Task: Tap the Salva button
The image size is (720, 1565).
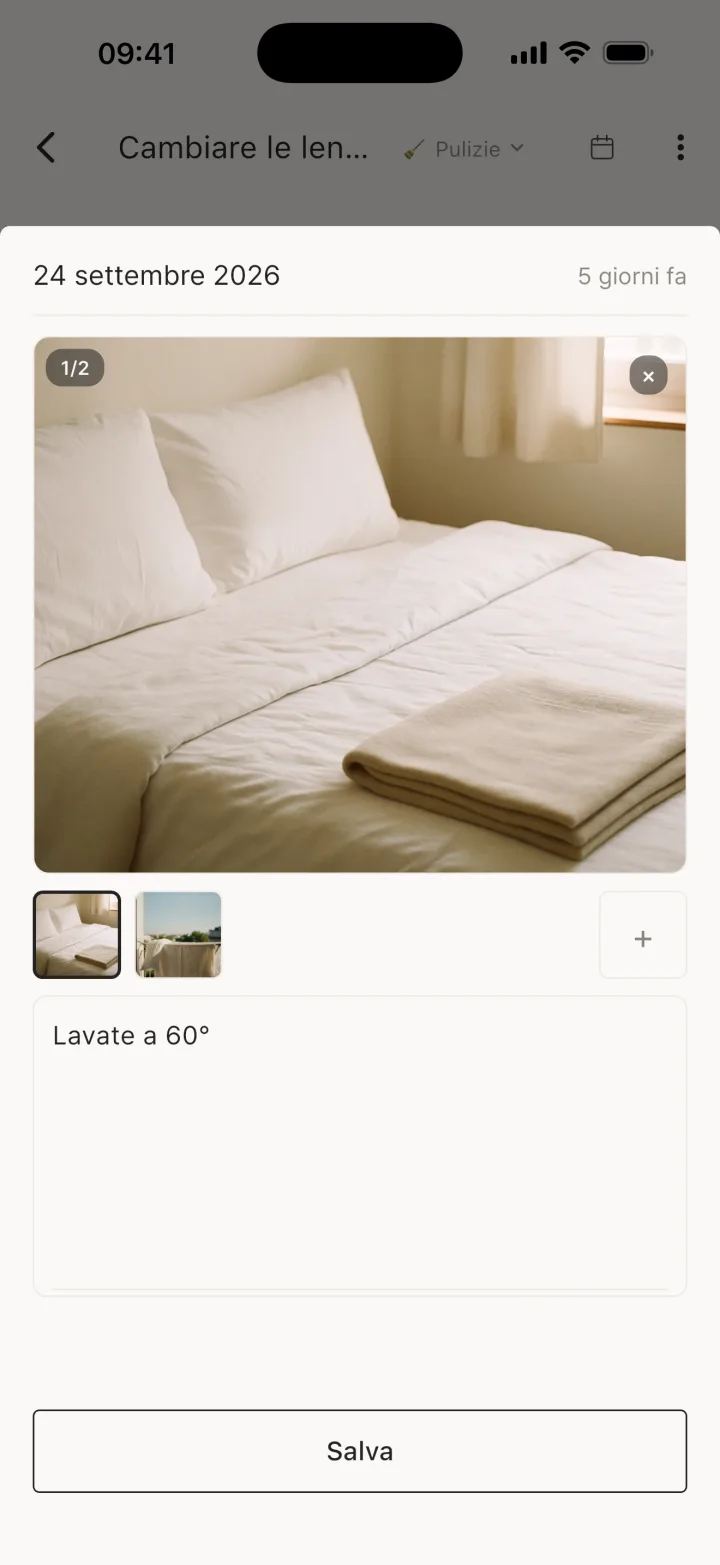Action: click(x=360, y=1451)
